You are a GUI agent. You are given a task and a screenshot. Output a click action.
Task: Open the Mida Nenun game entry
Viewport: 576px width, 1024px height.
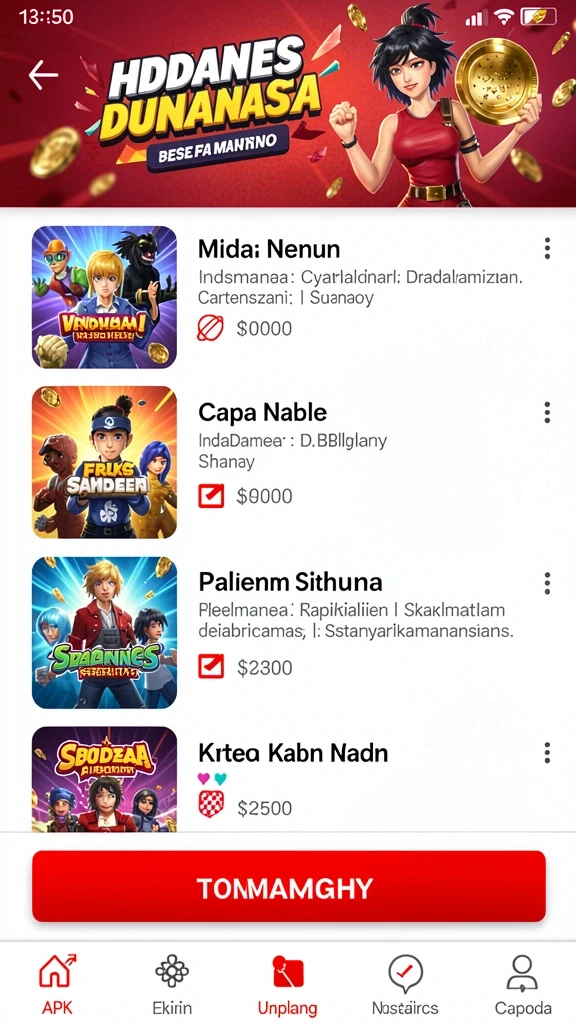(288, 297)
